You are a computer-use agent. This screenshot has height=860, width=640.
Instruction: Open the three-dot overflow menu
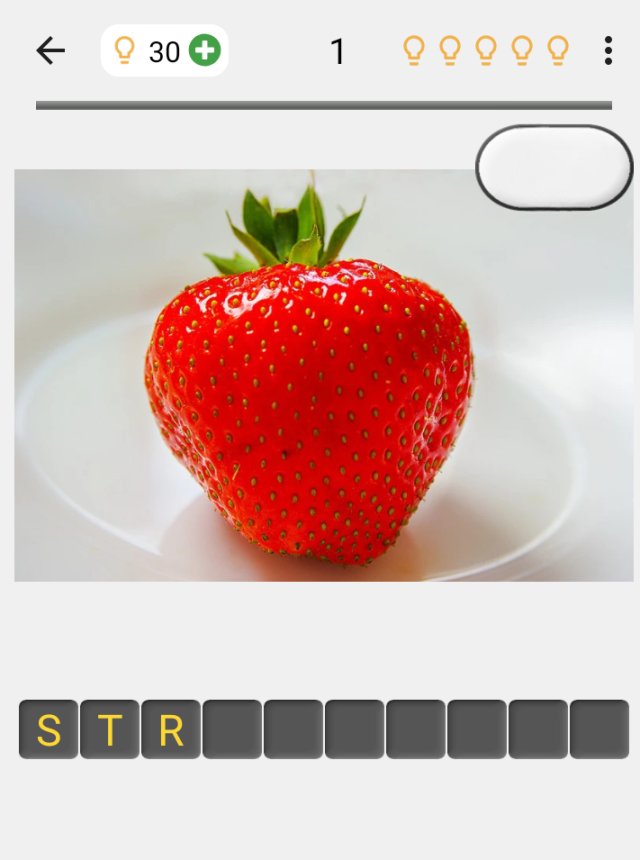(x=608, y=51)
